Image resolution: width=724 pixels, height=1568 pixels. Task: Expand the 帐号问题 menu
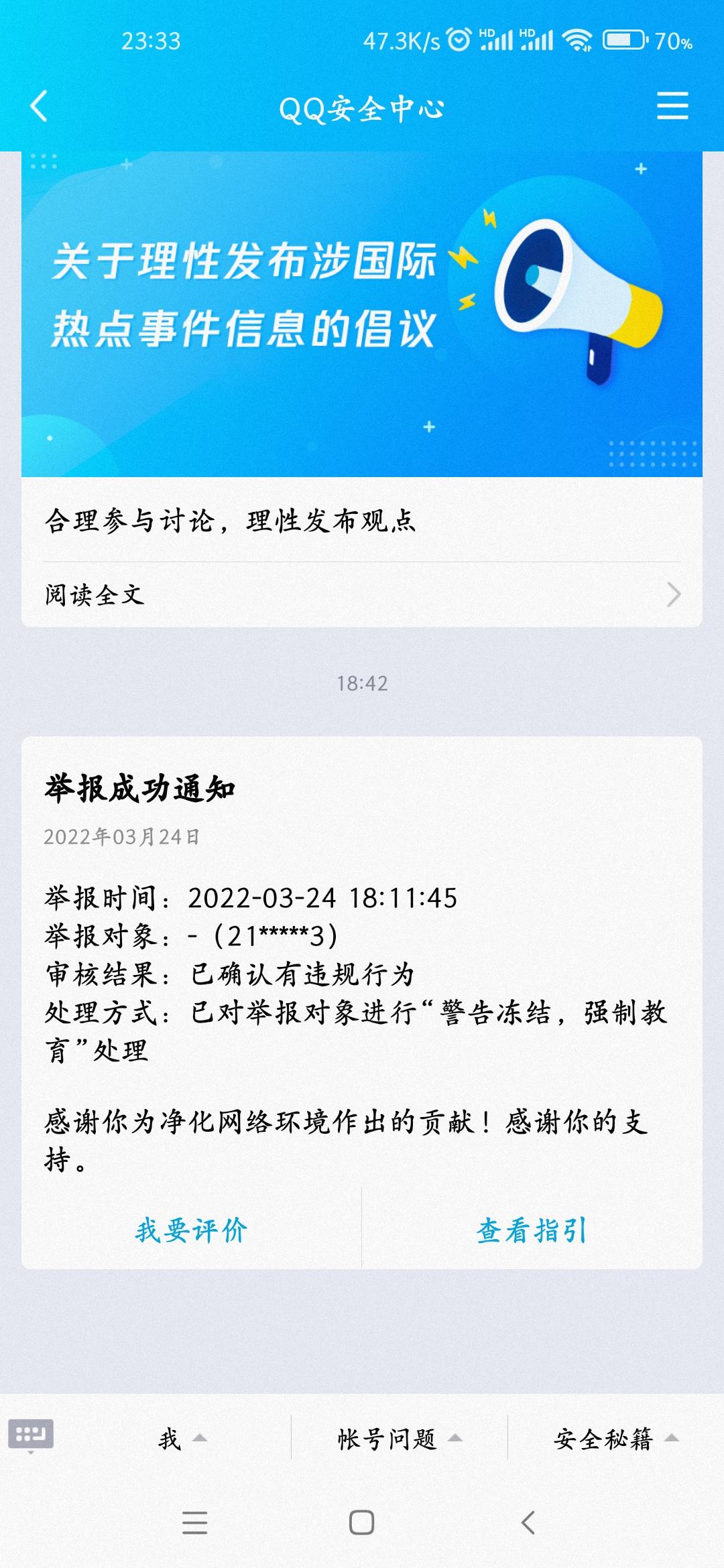pos(400,1438)
